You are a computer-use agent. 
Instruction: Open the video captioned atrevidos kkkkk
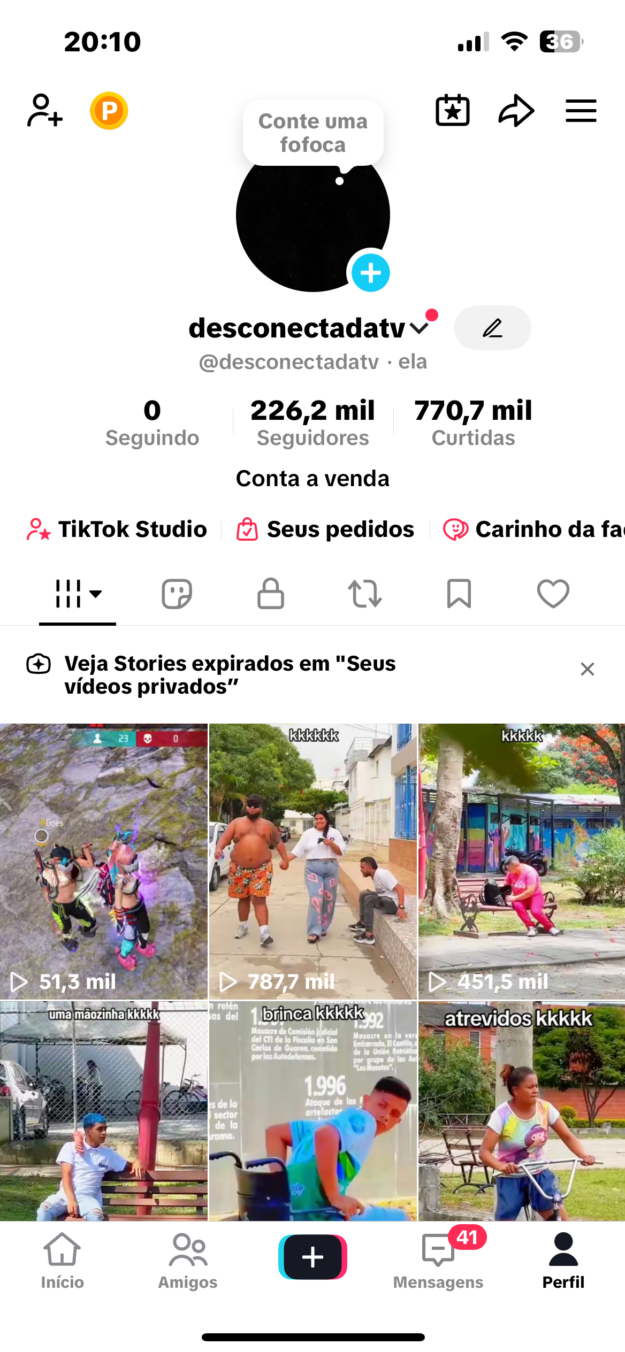click(x=521, y=1110)
